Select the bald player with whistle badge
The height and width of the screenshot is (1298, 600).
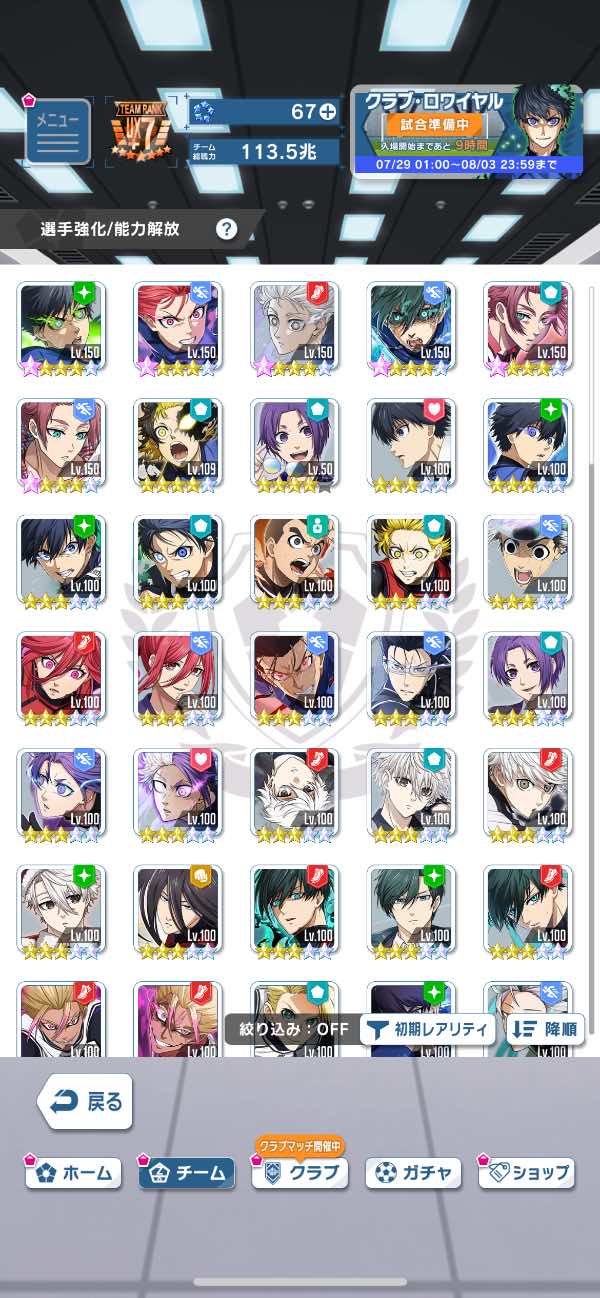pos(294,559)
